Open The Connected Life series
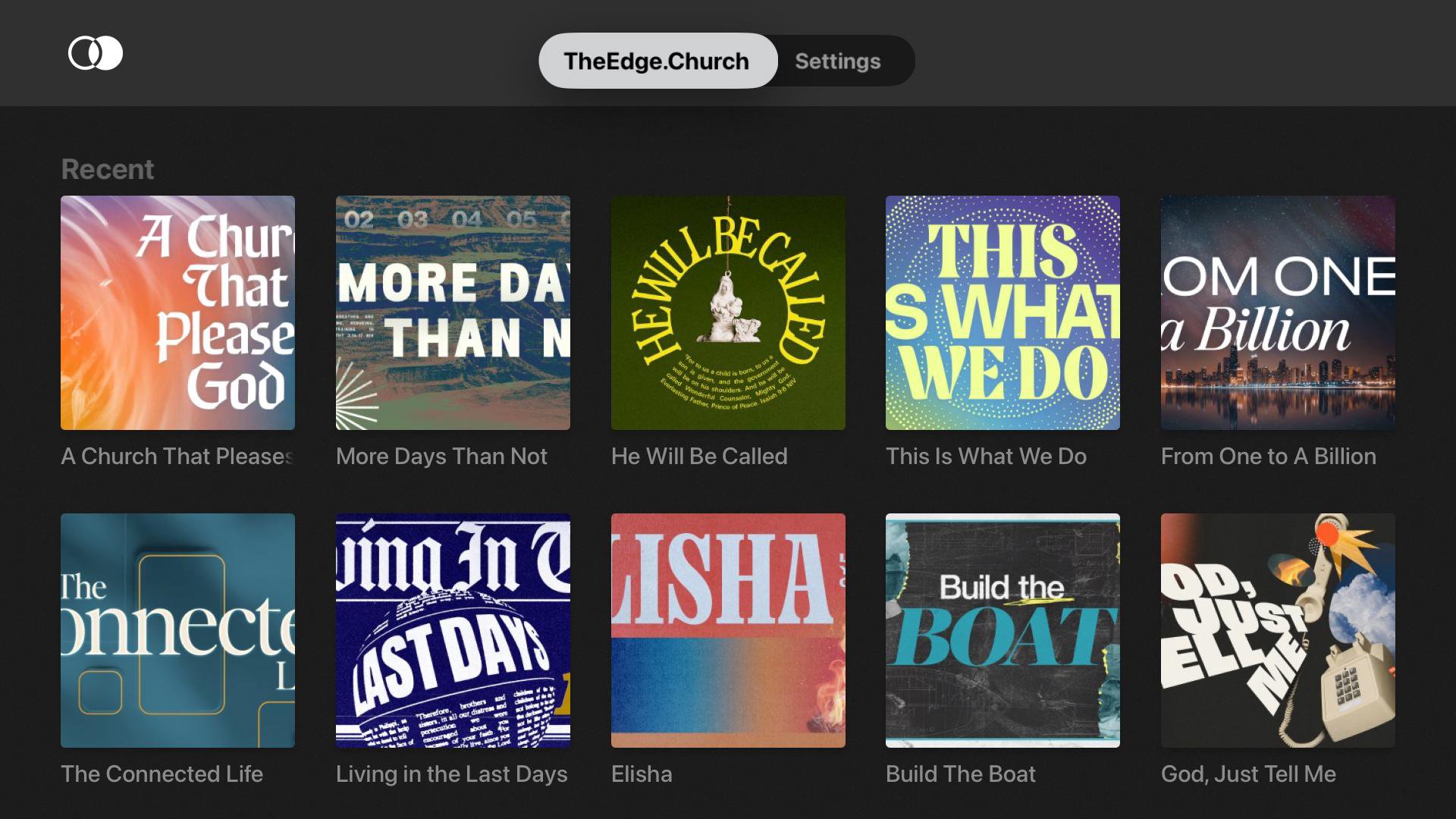Screen dimensions: 1456x819 click(177, 630)
